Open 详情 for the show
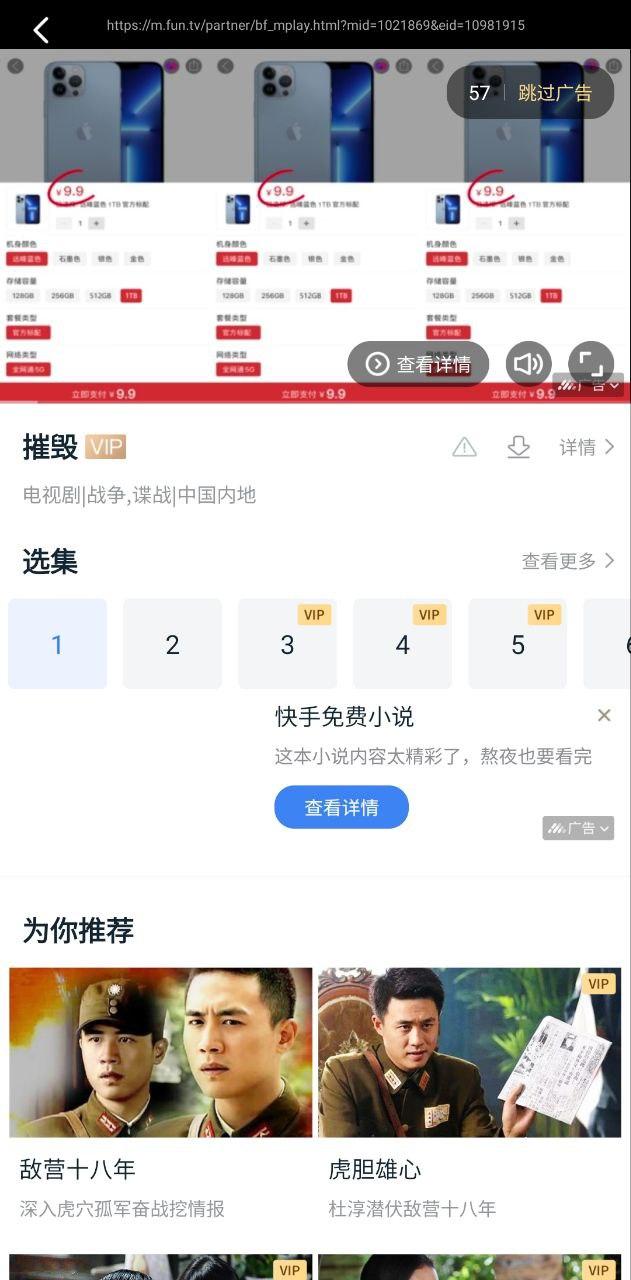This screenshot has width=631, height=1280. (x=586, y=447)
